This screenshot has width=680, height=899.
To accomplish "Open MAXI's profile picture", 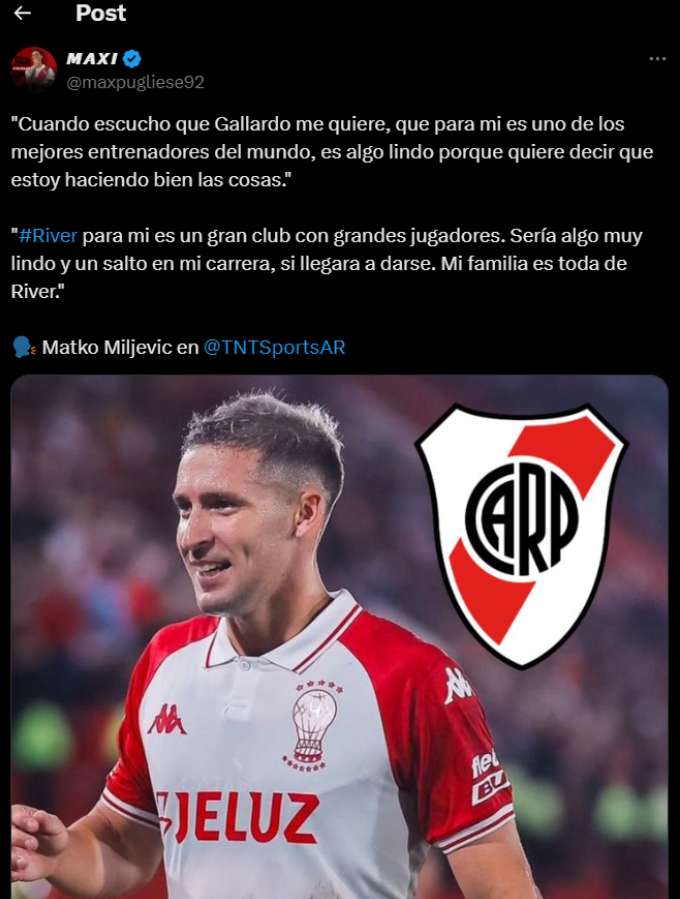I will (x=33, y=69).
